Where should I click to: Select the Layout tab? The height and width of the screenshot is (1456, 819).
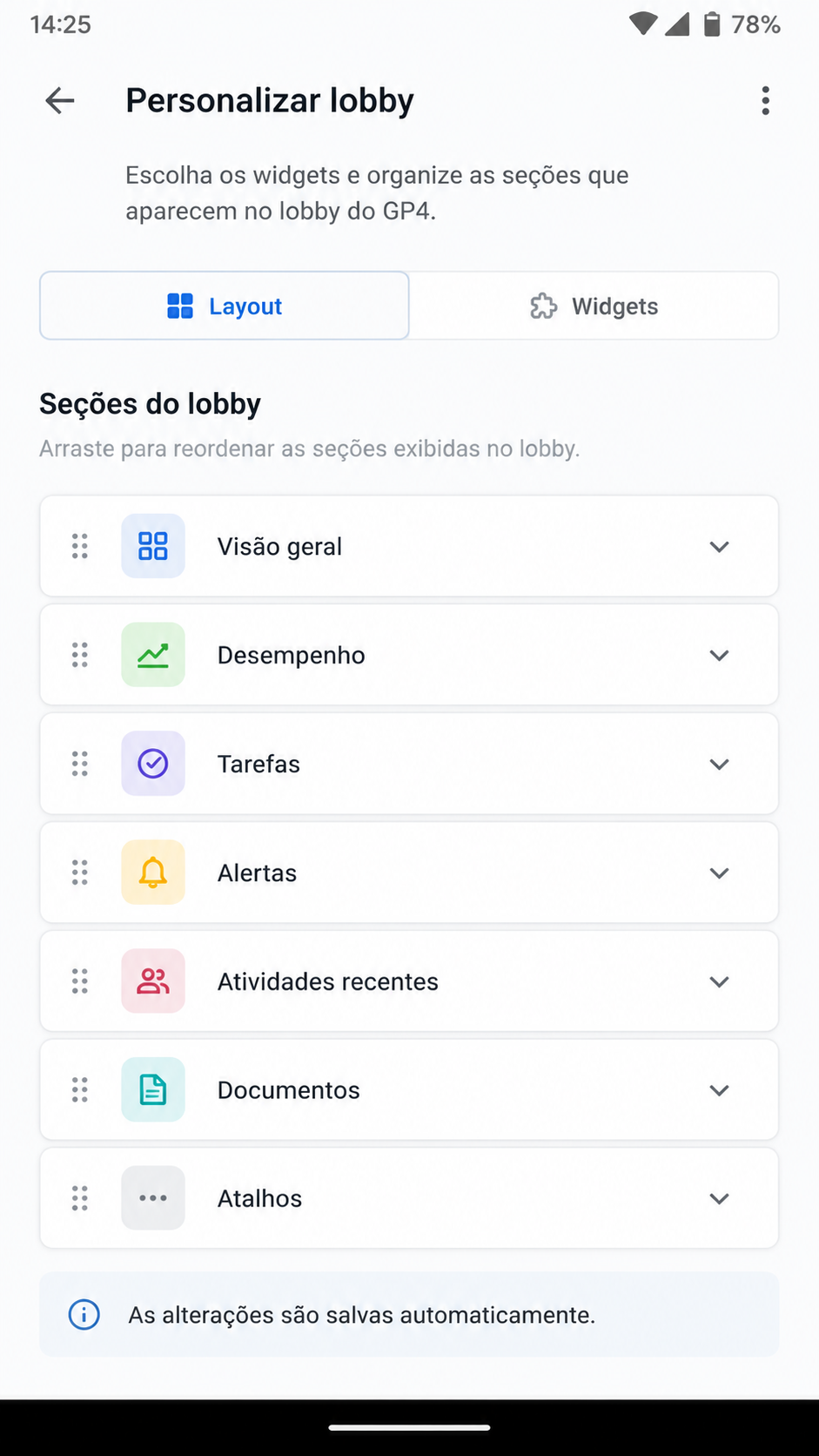pyautogui.click(x=225, y=306)
